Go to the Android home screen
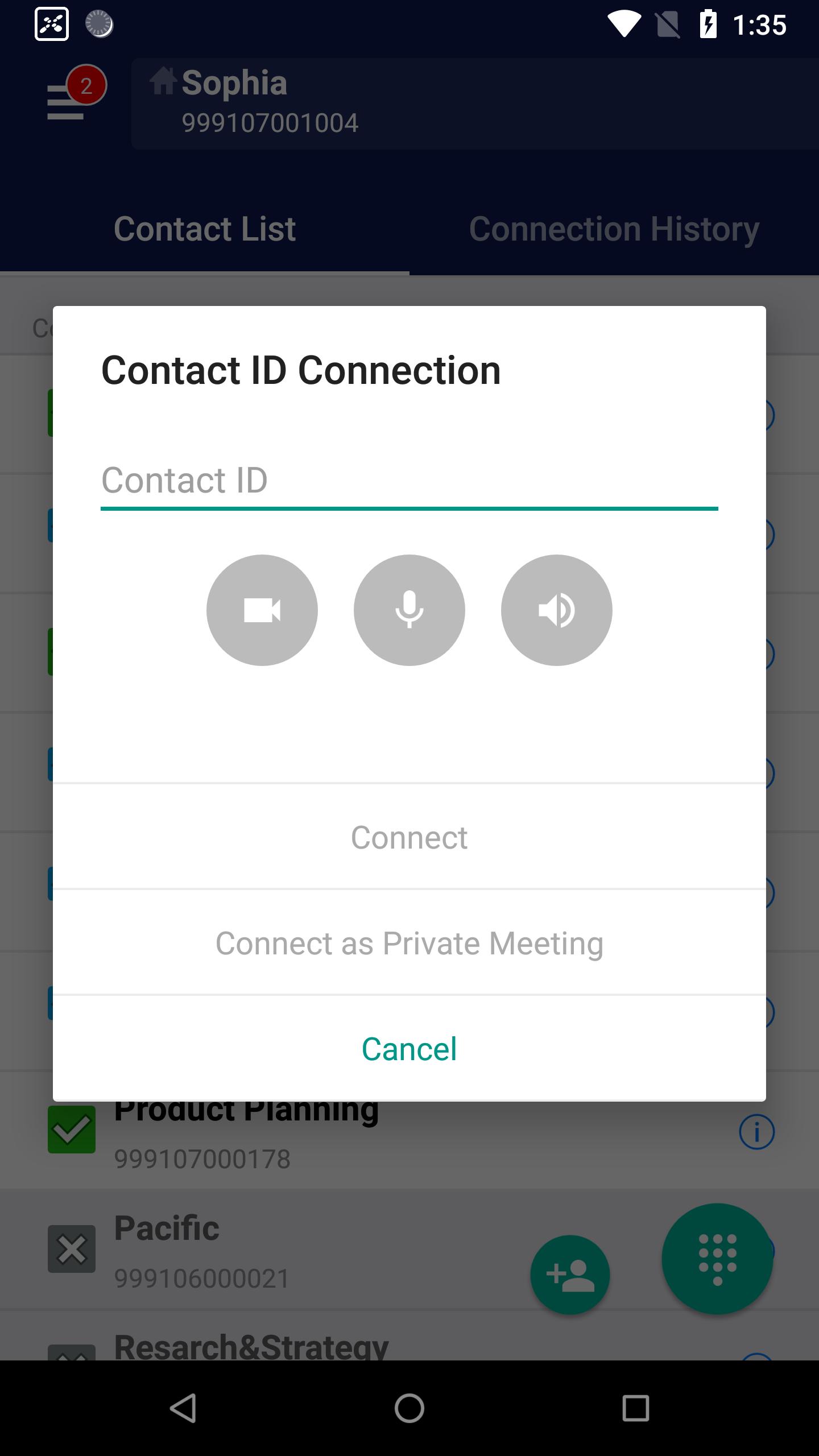Image resolution: width=819 pixels, height=1456 pixels. (x=409, y=1408)
